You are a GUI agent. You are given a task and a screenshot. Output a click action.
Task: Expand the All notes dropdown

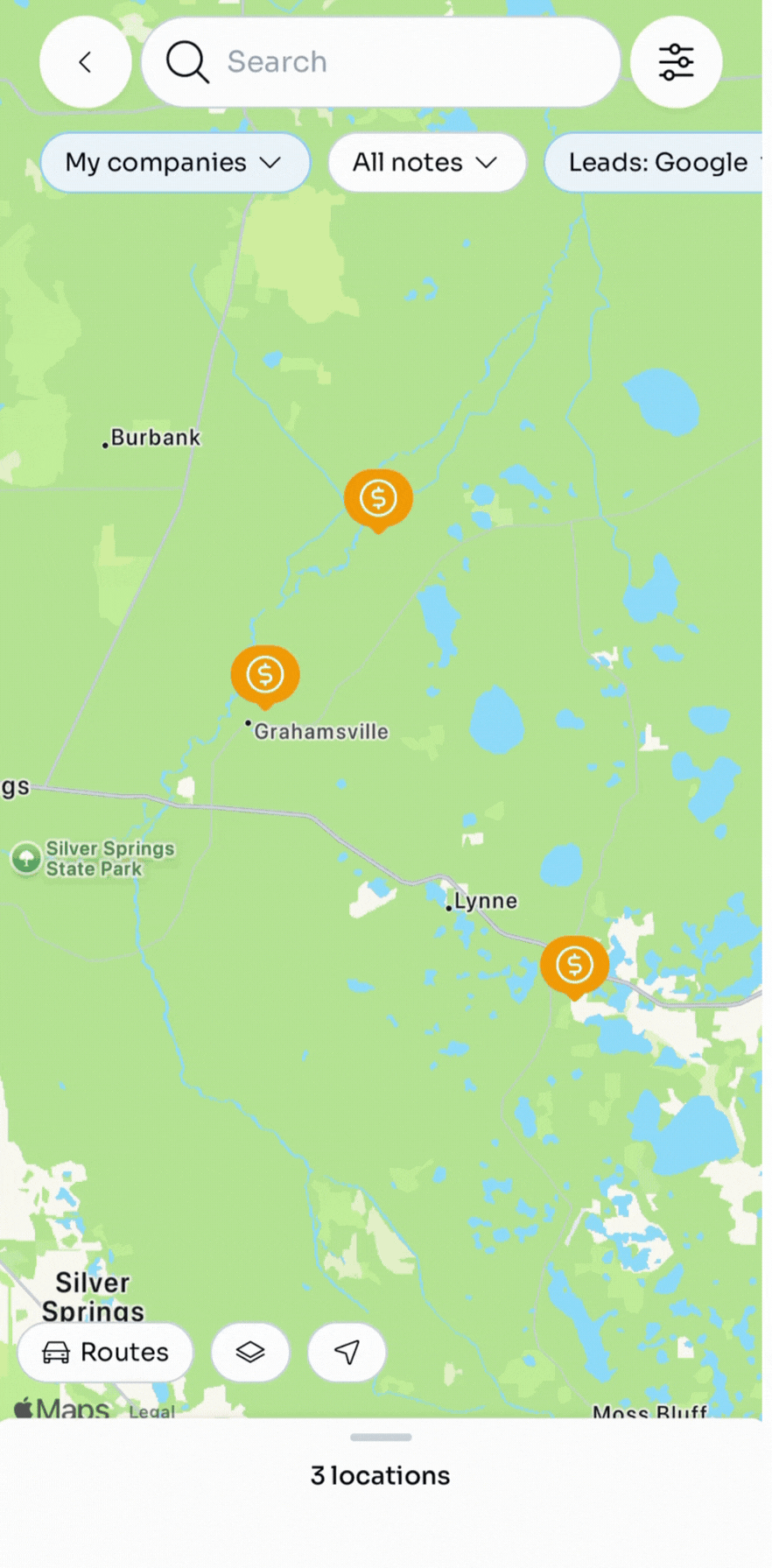427,163
